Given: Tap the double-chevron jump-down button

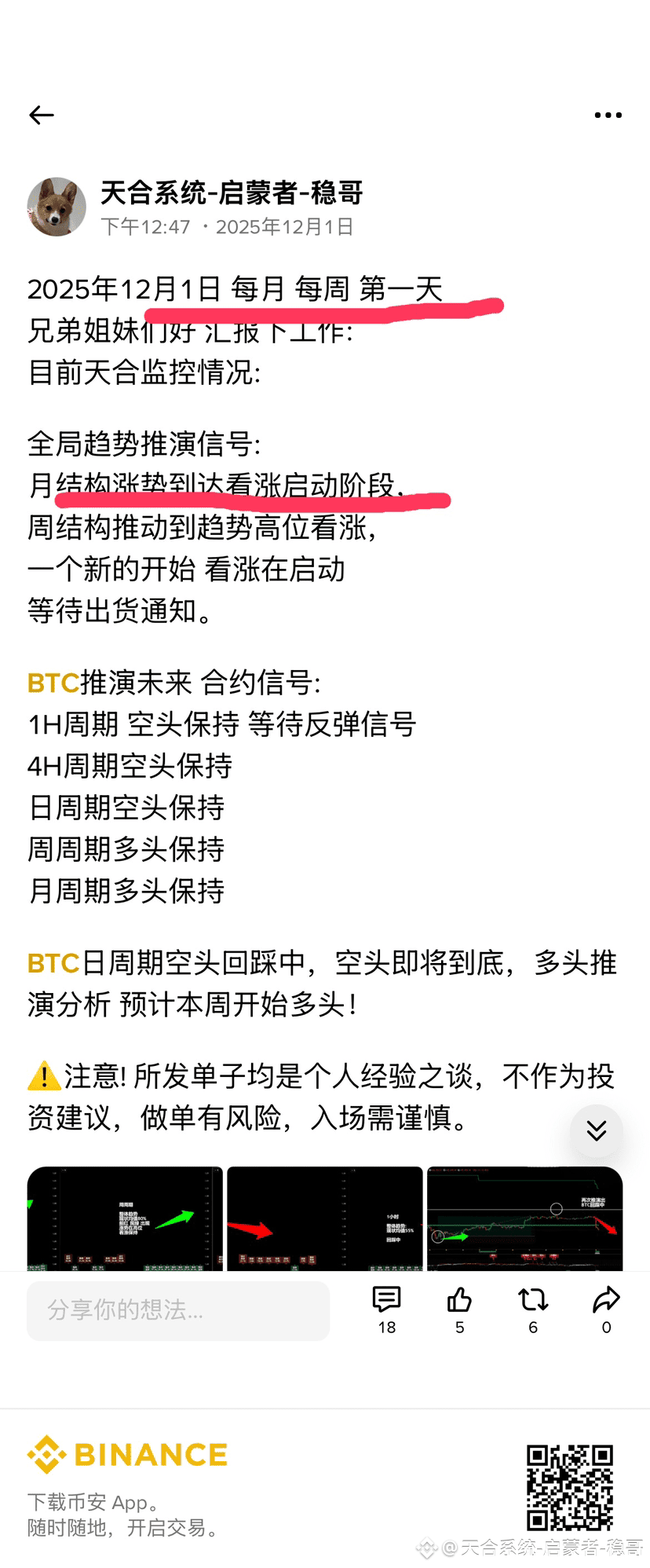Looking at the screenshot, I should [x=597, y=1130].
